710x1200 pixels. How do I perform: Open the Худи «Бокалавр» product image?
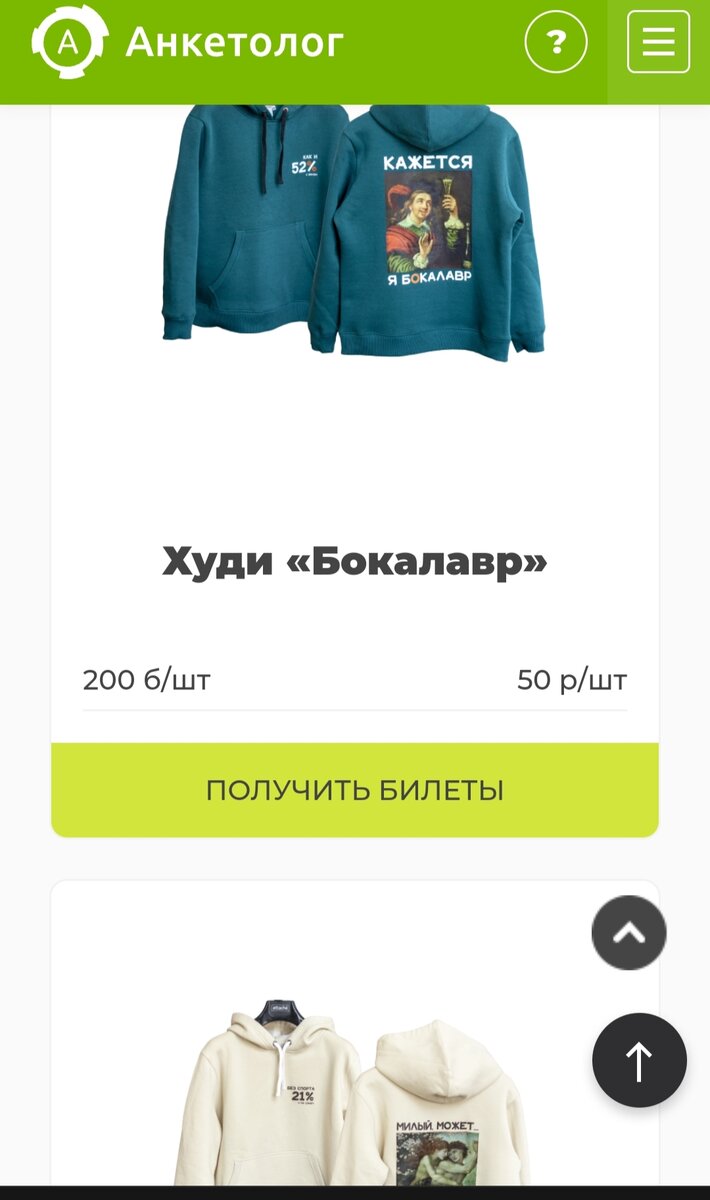354,230
